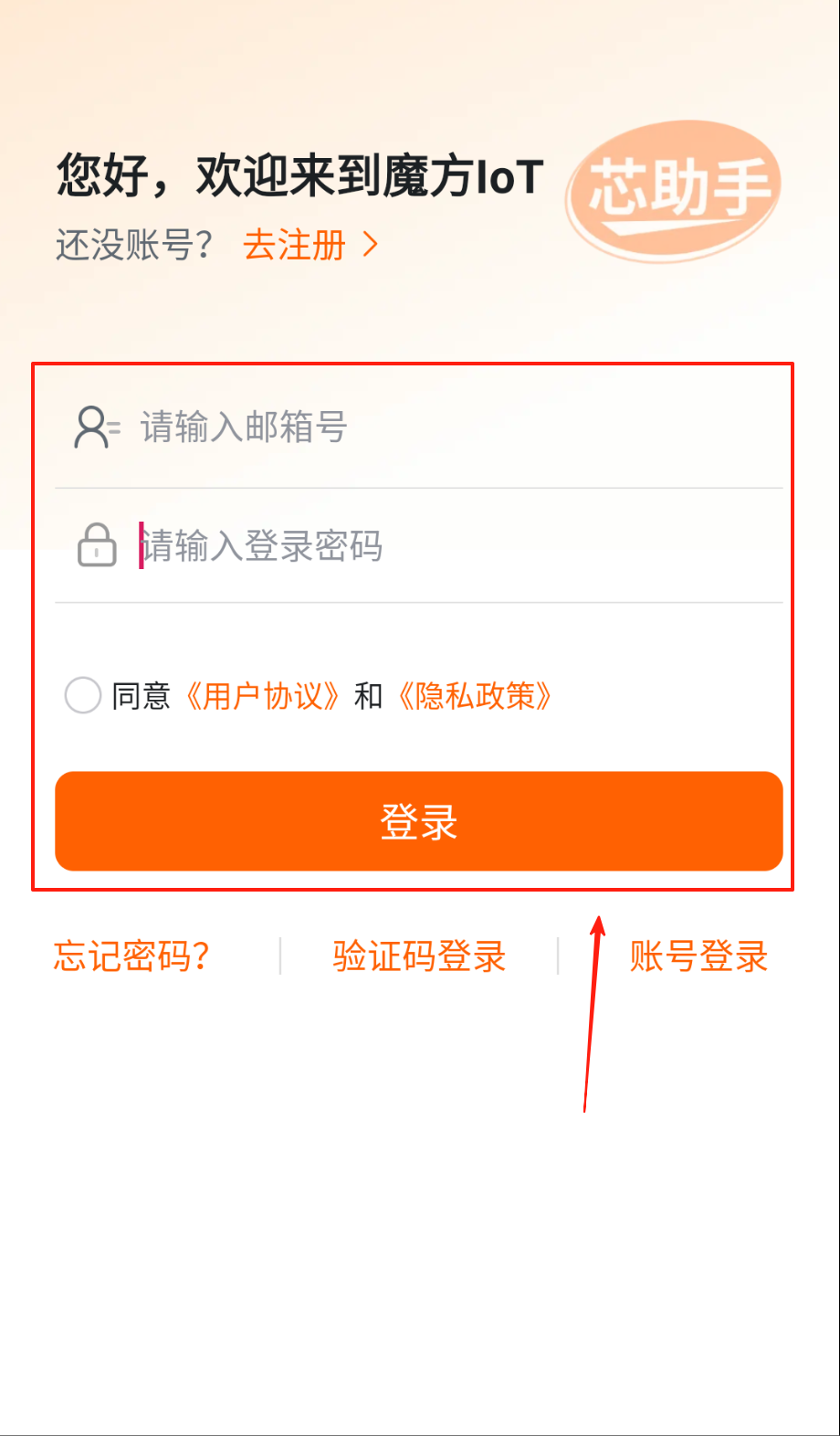Image resolution: width=840 pixels, height=1436 pixels.
Task: Open the 《用户协议》 link
Action: click(x=263, y=696)
